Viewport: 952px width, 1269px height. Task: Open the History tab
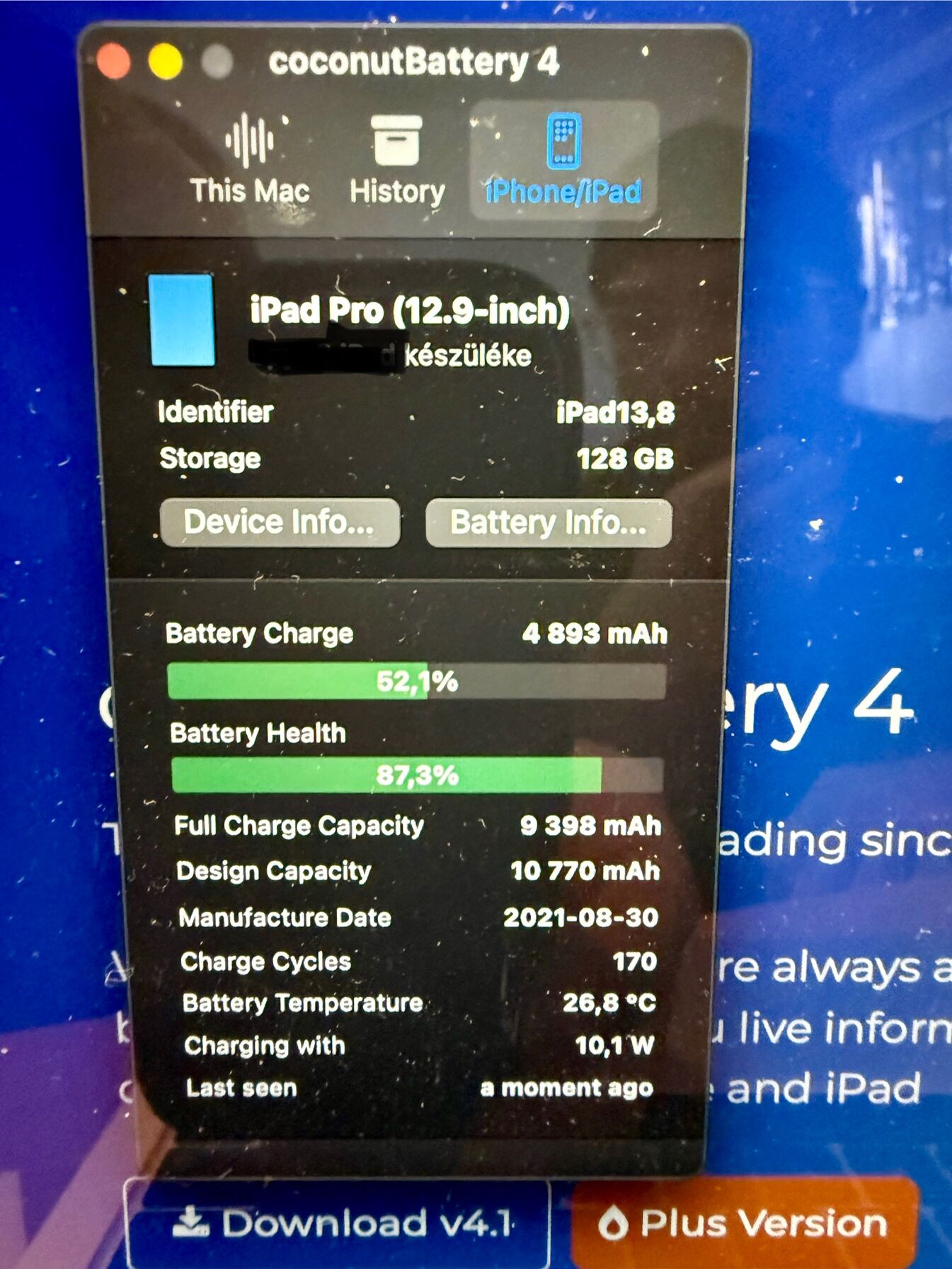pos(397,161)
